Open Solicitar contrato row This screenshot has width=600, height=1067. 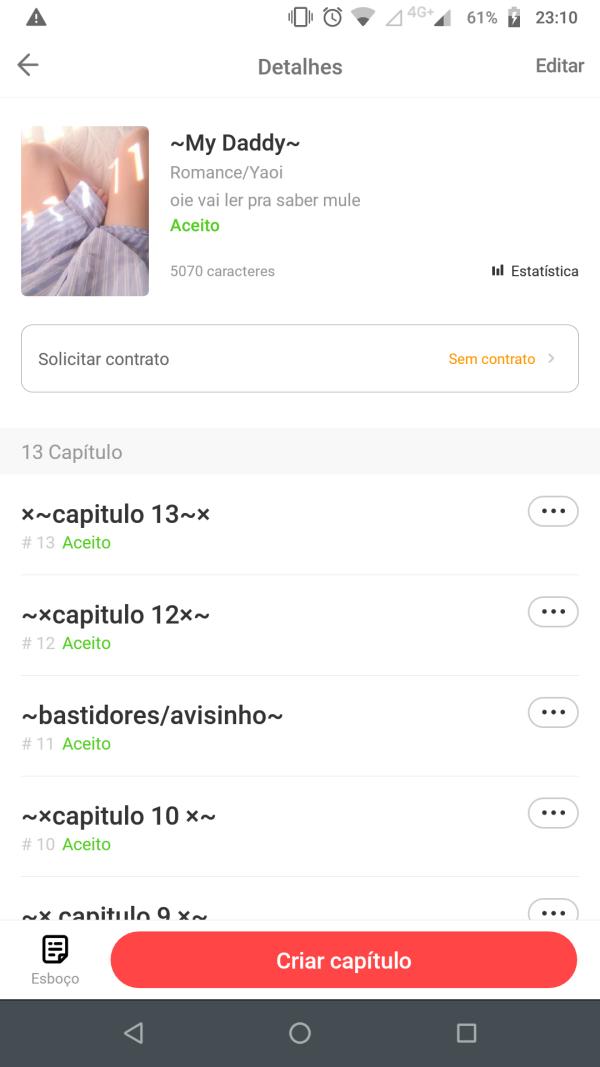[x=300, y=359]
